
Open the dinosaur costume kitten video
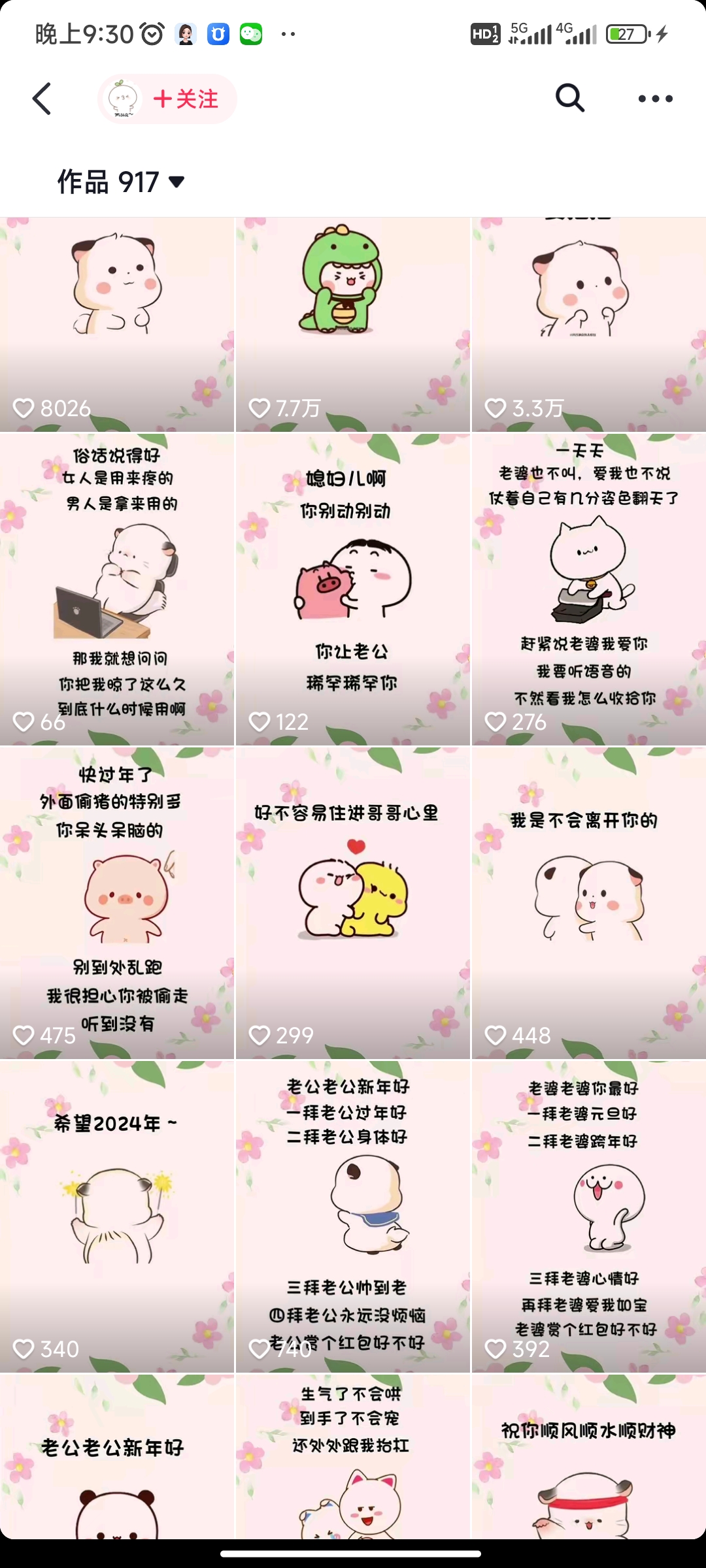(353, 314)
